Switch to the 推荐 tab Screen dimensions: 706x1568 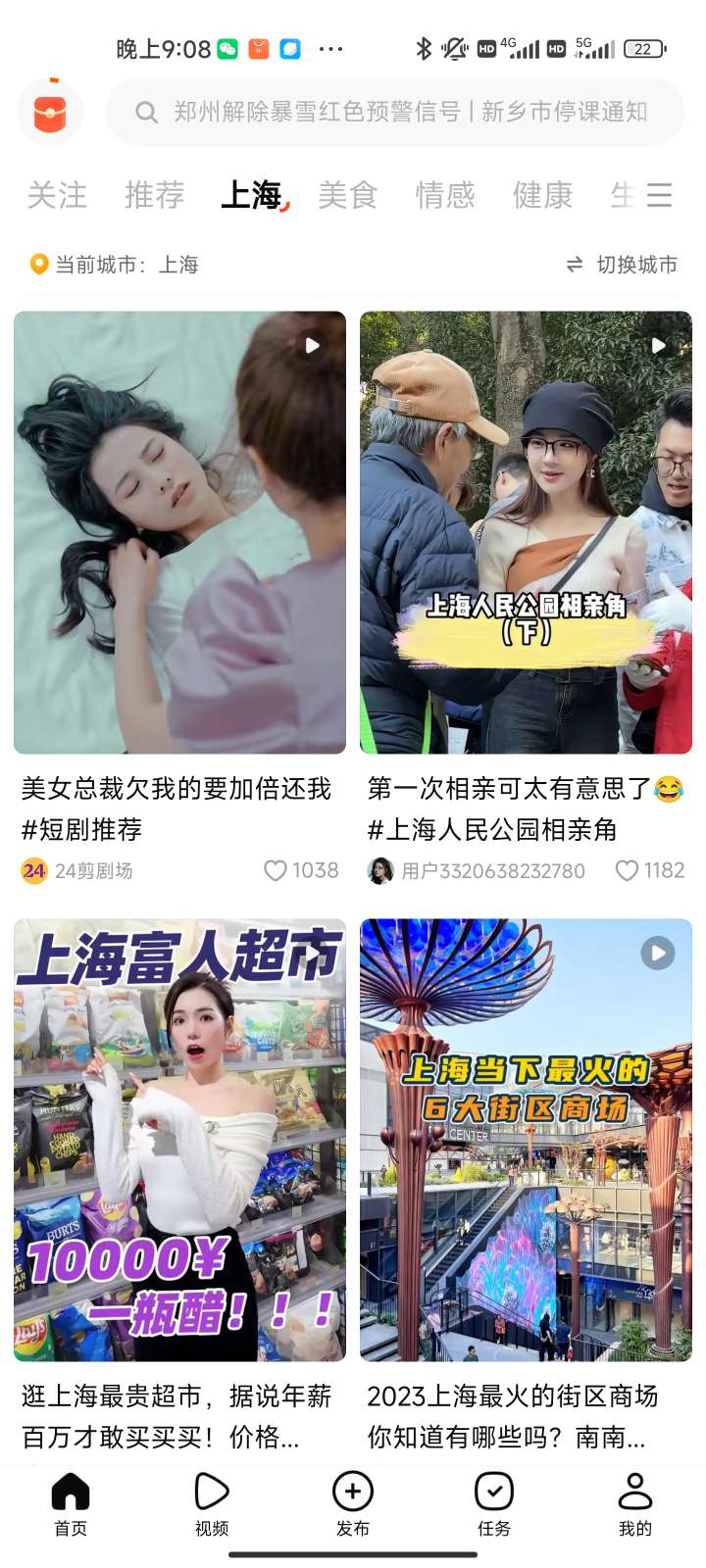[154, 195]
